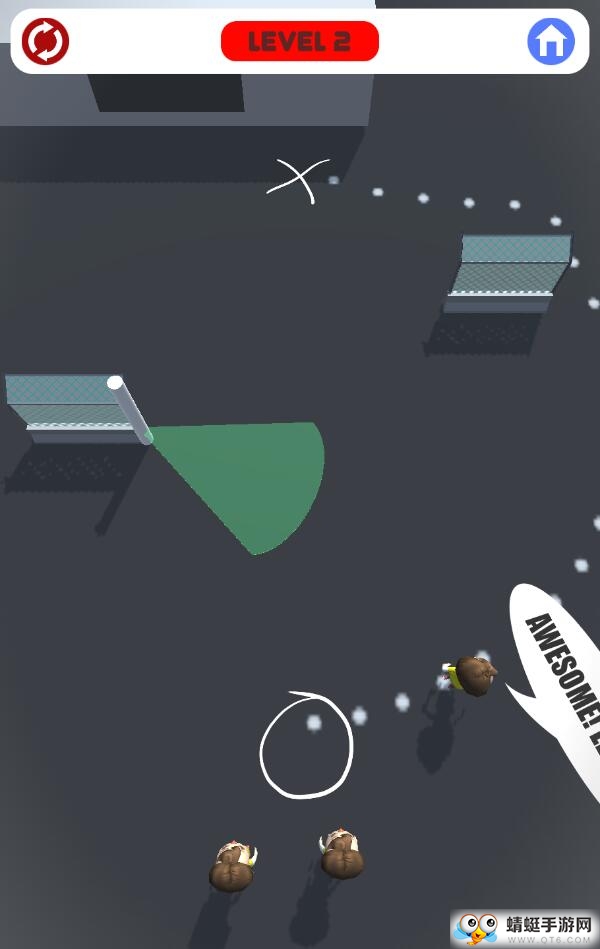Go to the home menu
The image size is (600, 949).
point(551,42)
